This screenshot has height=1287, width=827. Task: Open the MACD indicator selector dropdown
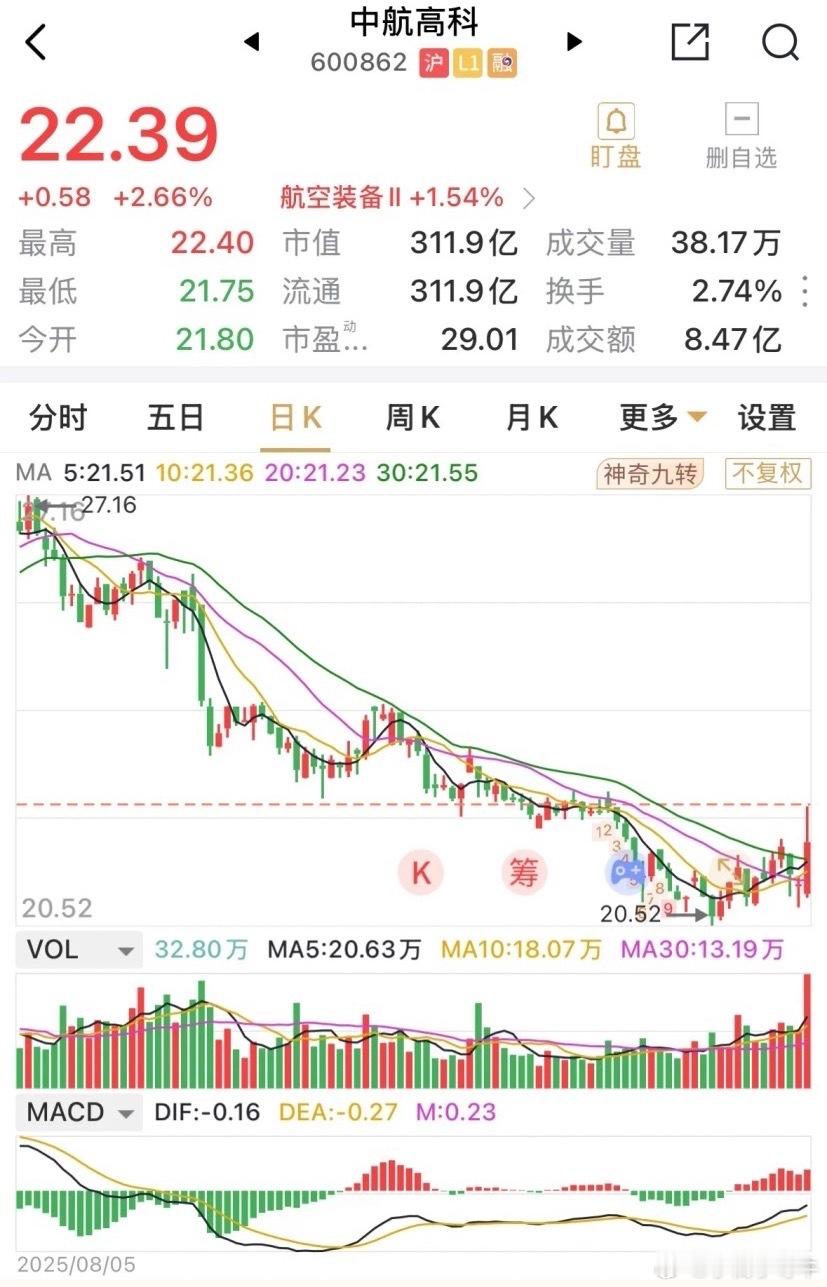79,1111
